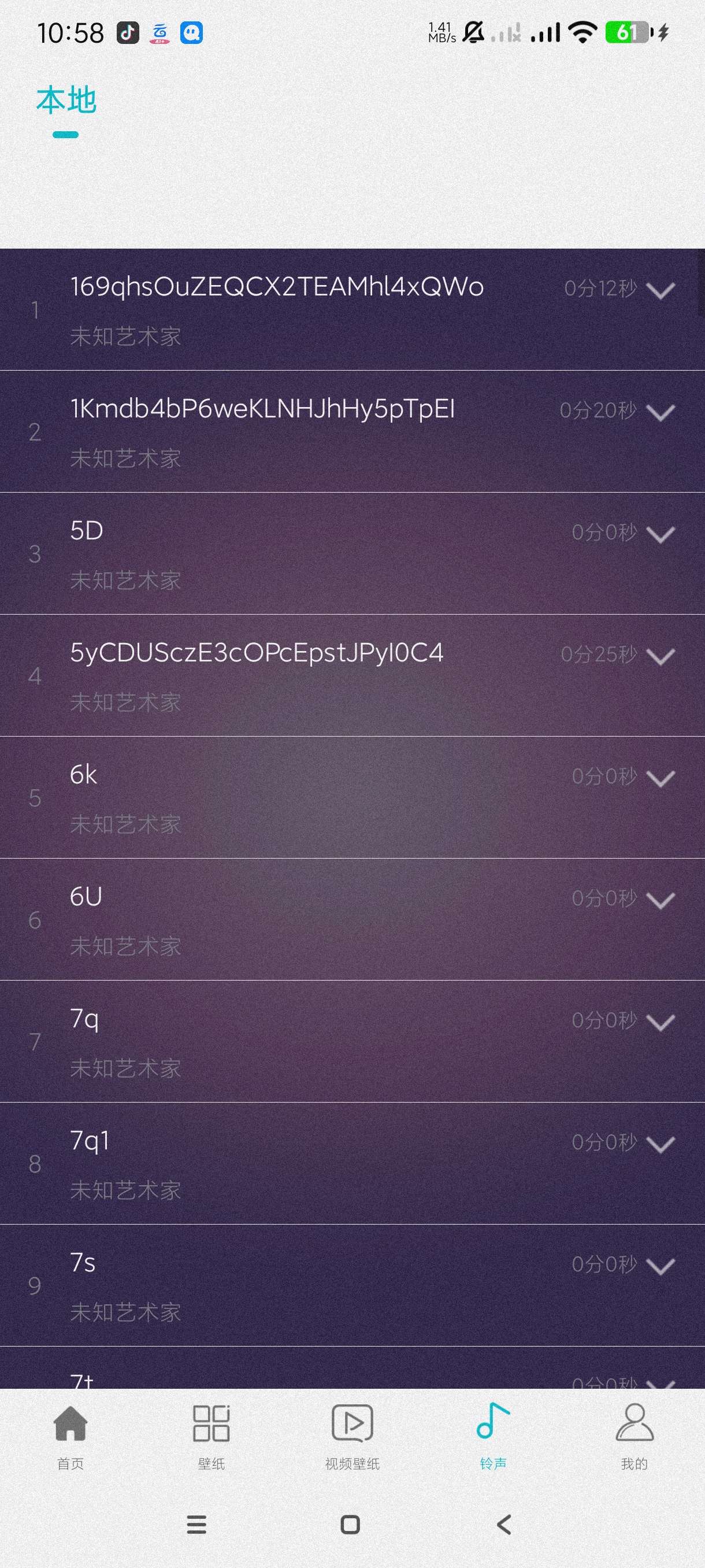
Task: Open the 5D ringtone row
Action: coord(243,553)
